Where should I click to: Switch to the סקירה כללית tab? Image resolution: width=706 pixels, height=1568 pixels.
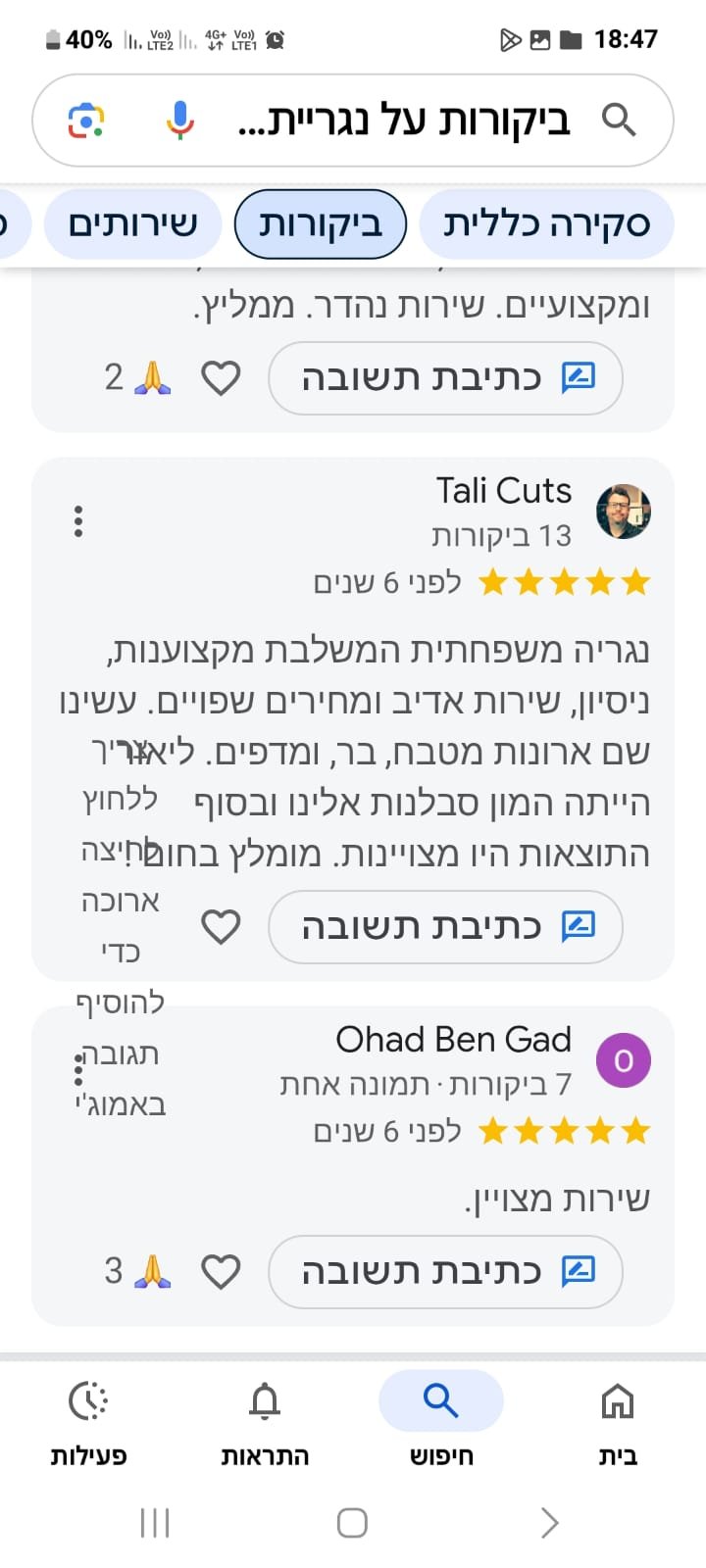[546, 224]
